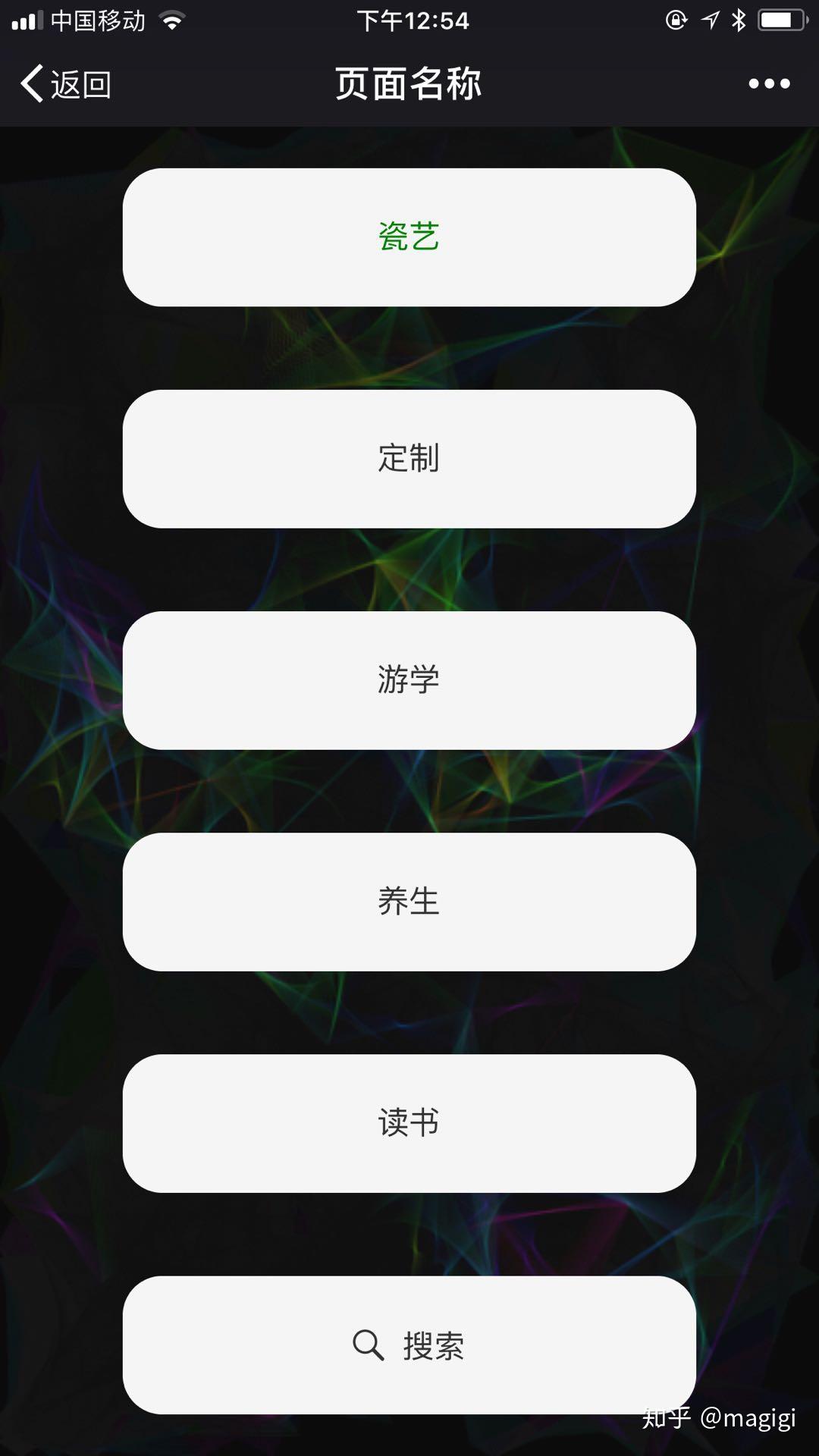Open the 定制 option

(x=409, y=459)
